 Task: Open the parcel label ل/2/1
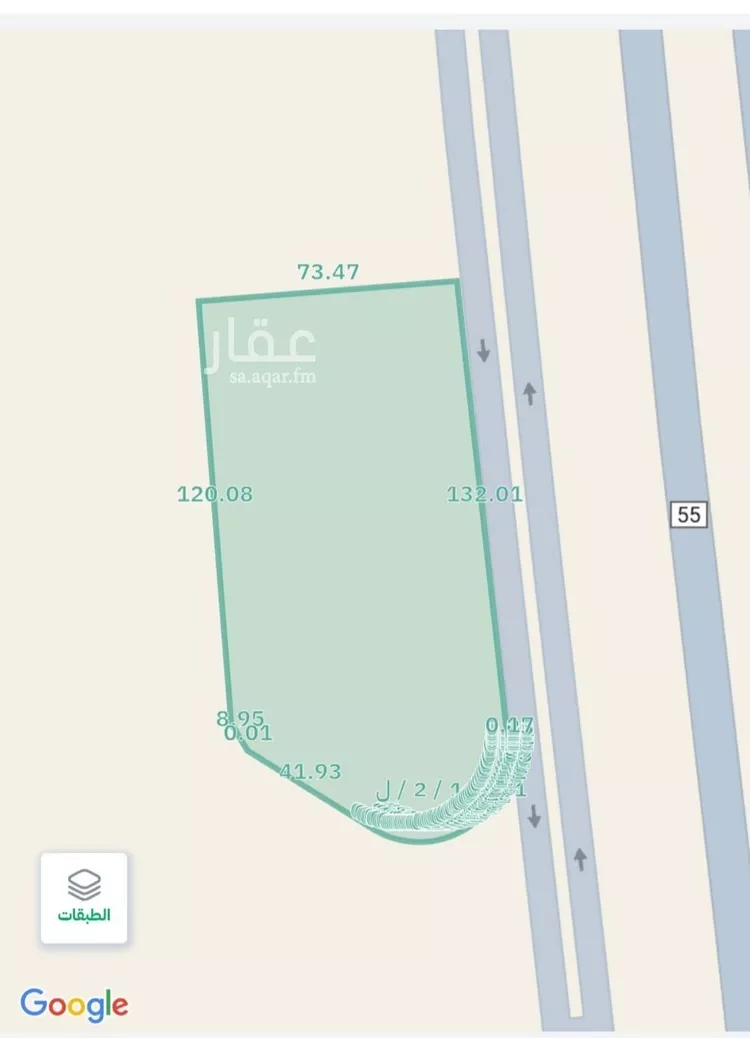[420, 789]
